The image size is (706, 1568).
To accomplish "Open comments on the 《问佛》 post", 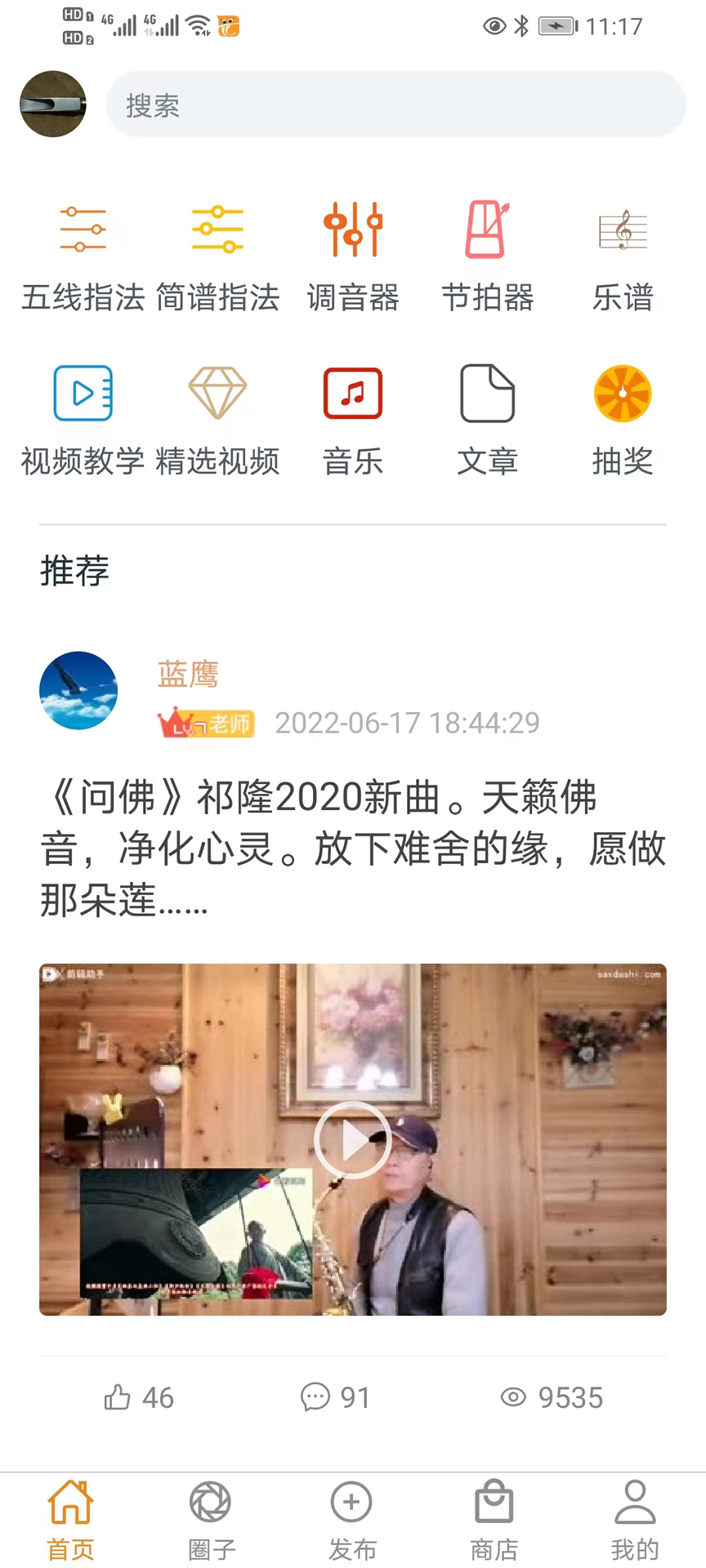I will [x=333, y=1397].
